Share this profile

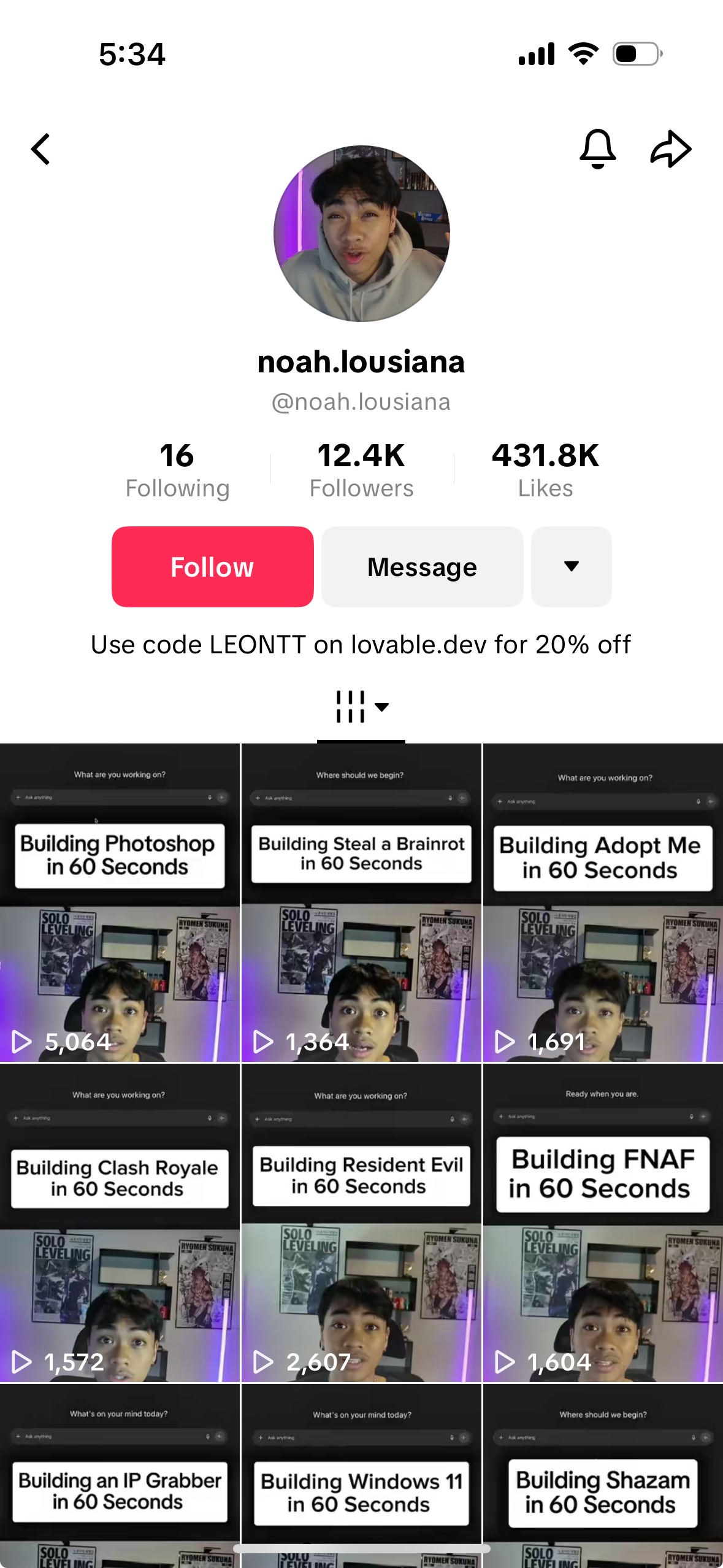tap(670, 149)
